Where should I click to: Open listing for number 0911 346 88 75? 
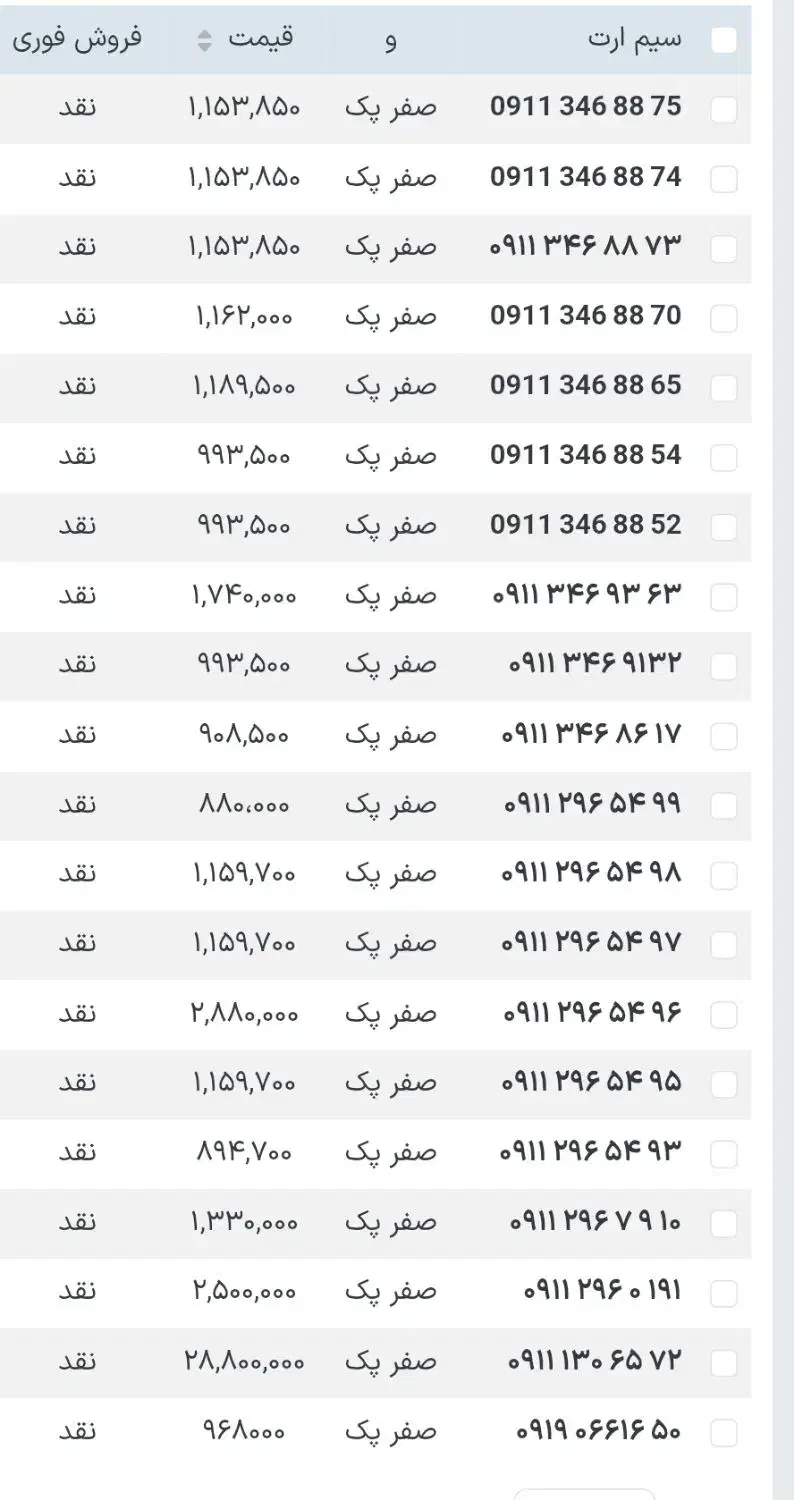click(x=584, y=106)
